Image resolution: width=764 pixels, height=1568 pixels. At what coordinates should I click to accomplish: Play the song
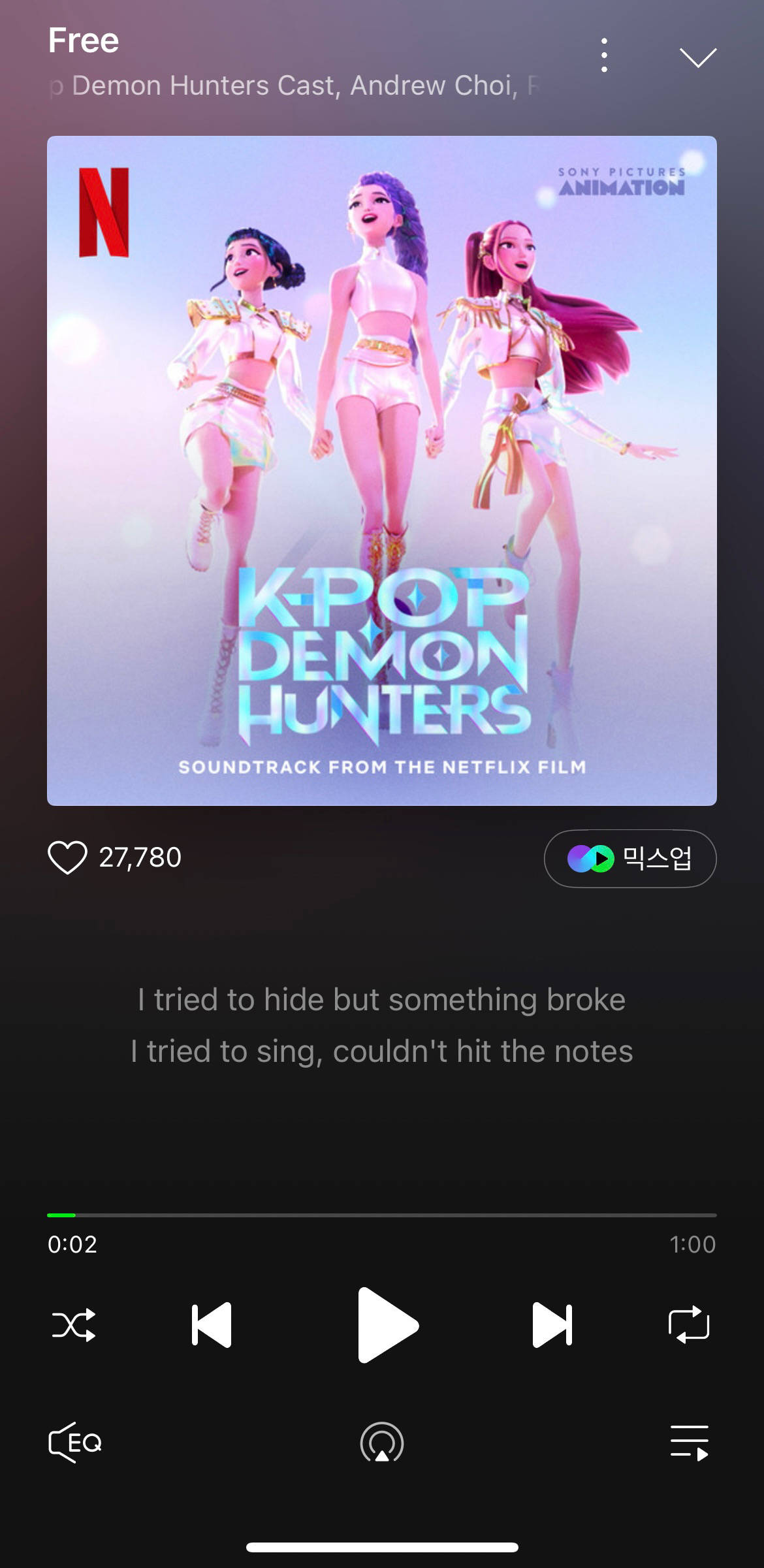pos(387,1325)
